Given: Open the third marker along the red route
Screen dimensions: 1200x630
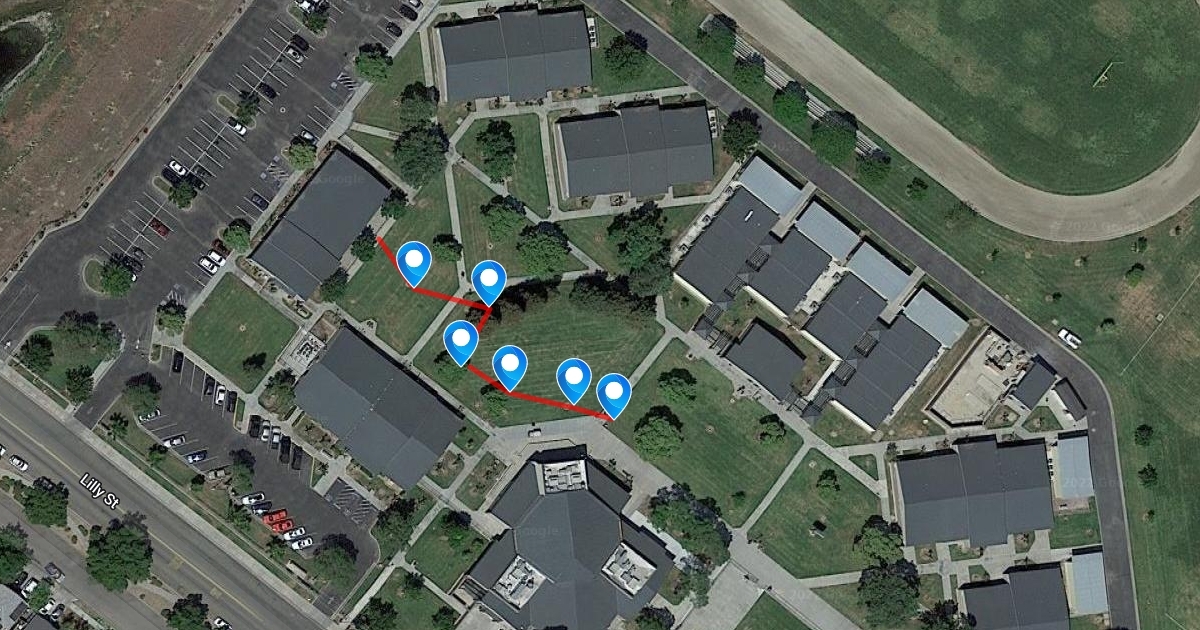Looking at the screenshot, I should 461,340.
